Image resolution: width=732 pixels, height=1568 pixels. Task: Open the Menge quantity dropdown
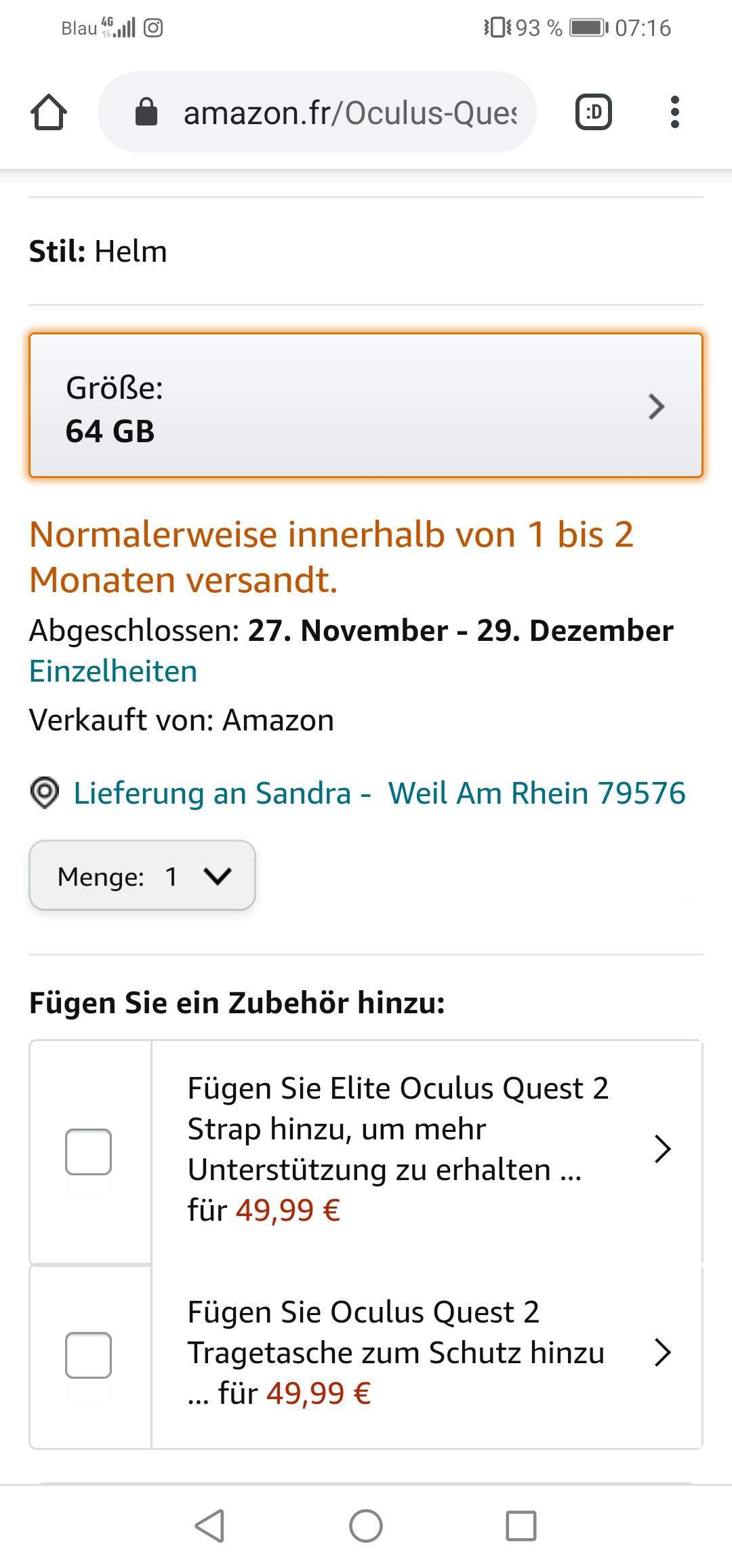coord(142,876)
